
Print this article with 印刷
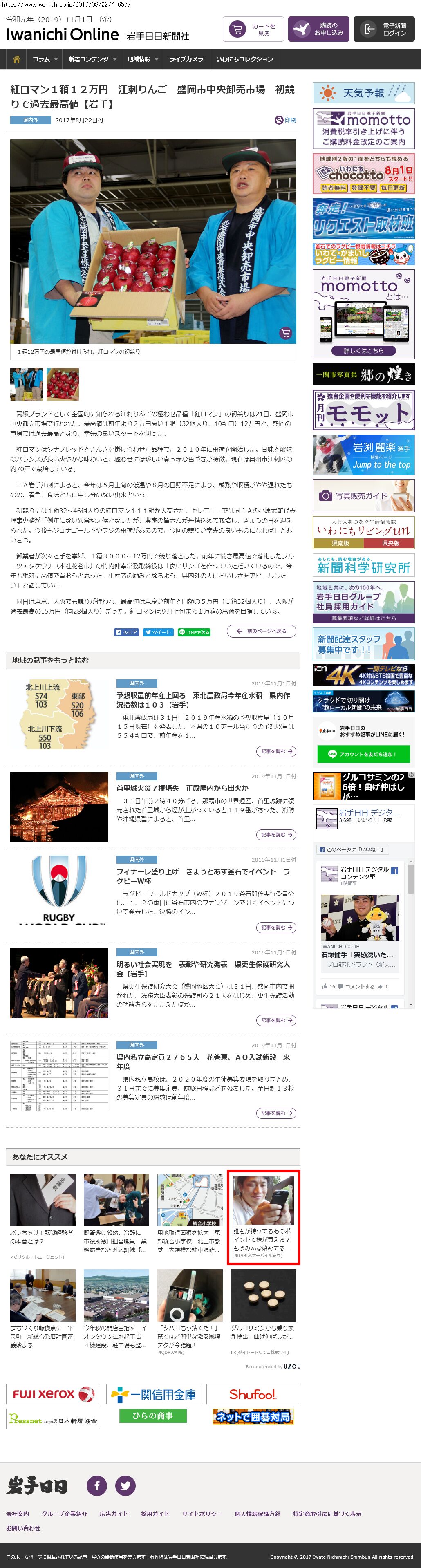[285, 120]
